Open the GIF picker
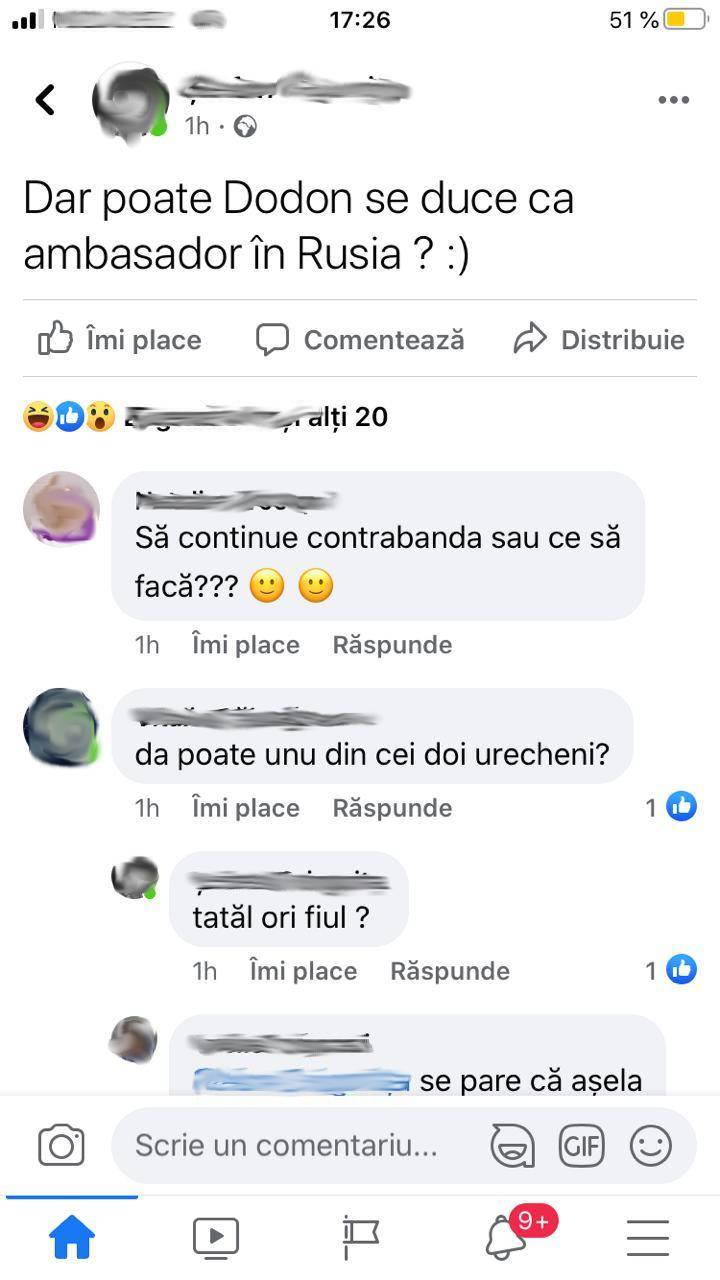 click(x=581, y=1146)
